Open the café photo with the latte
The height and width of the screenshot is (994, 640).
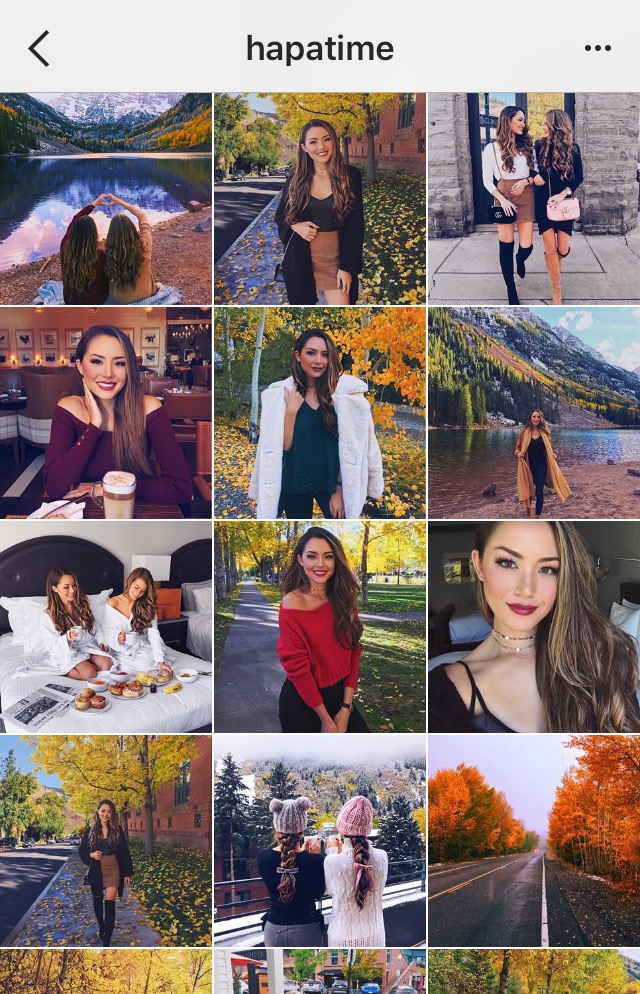point(106,412)
